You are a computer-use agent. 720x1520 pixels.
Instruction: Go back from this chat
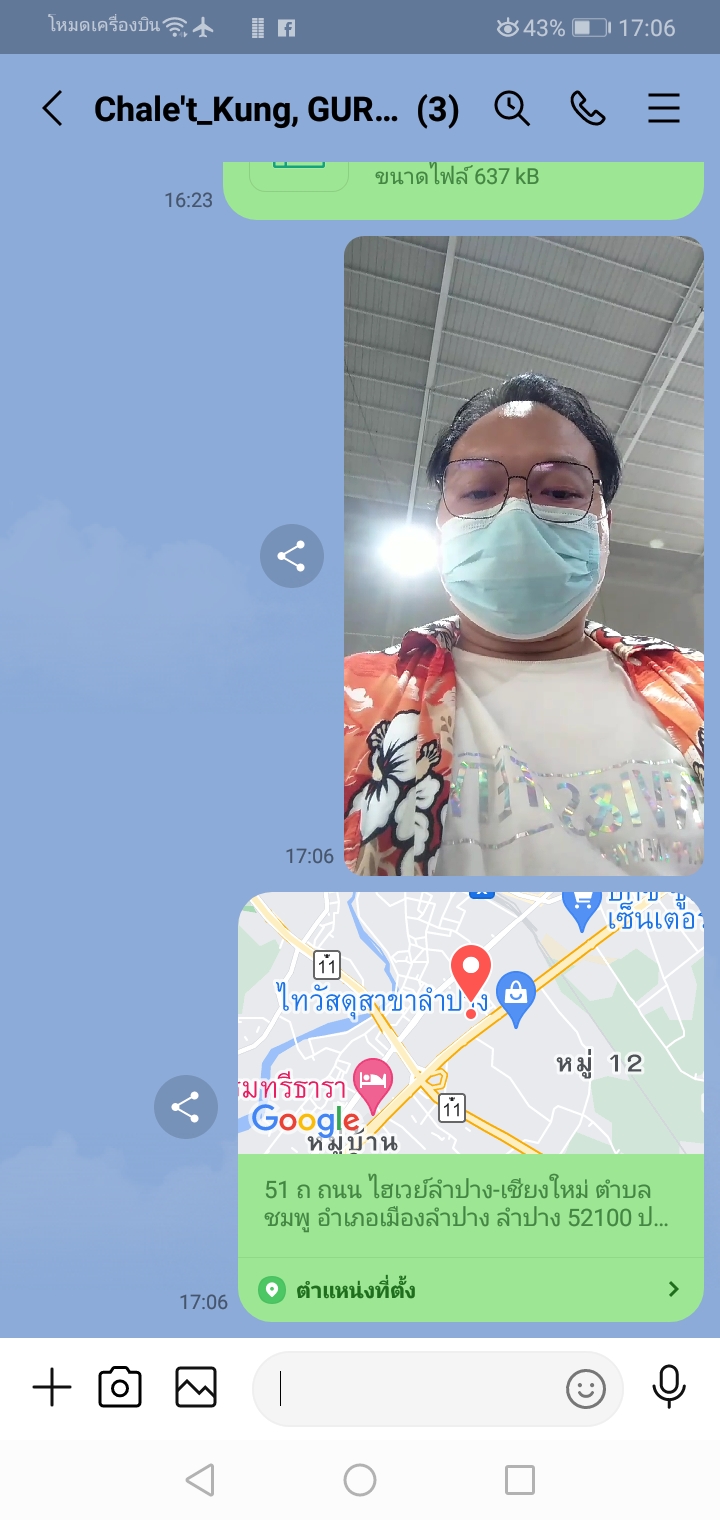pyautogui.click(x=52, y=108)
